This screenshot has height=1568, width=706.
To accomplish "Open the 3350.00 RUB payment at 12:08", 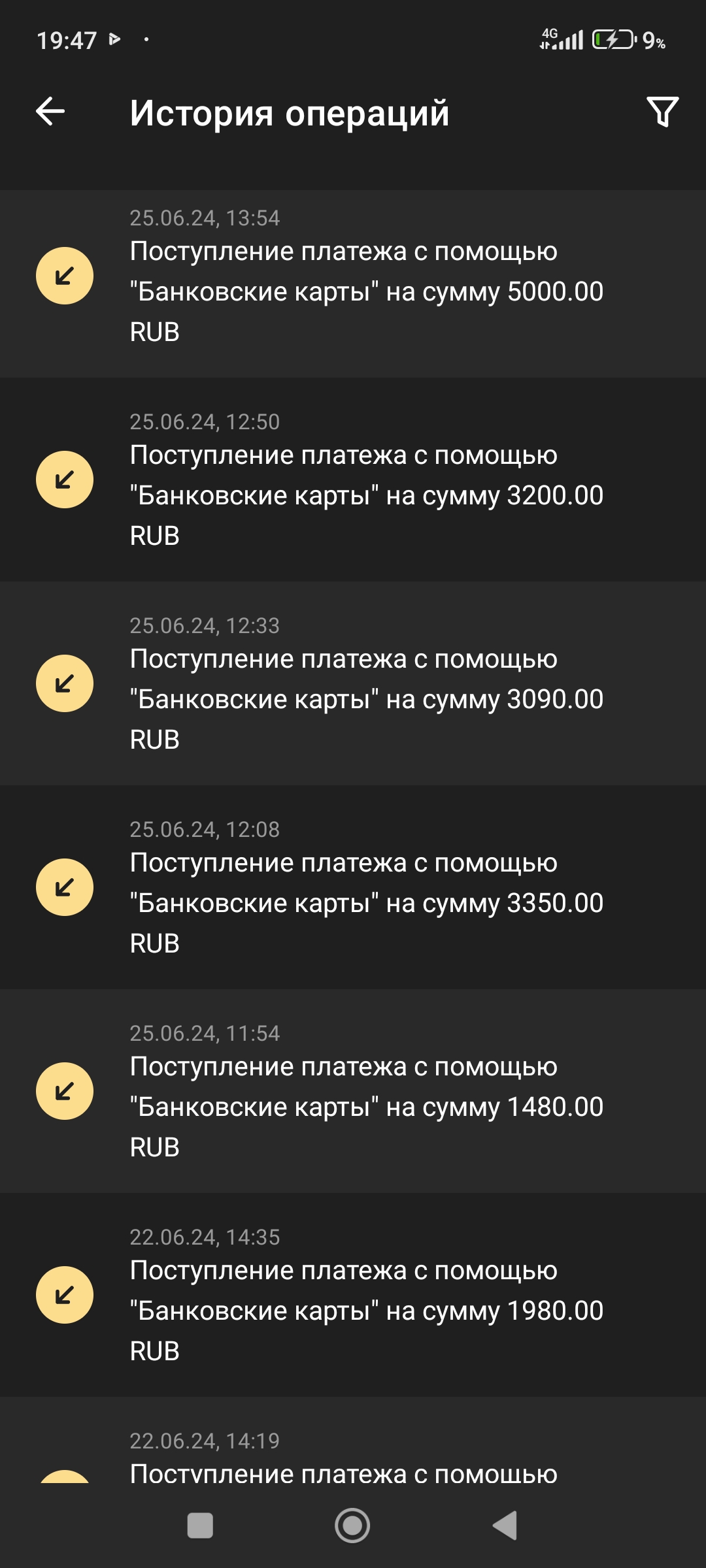I will pos(353,888).
